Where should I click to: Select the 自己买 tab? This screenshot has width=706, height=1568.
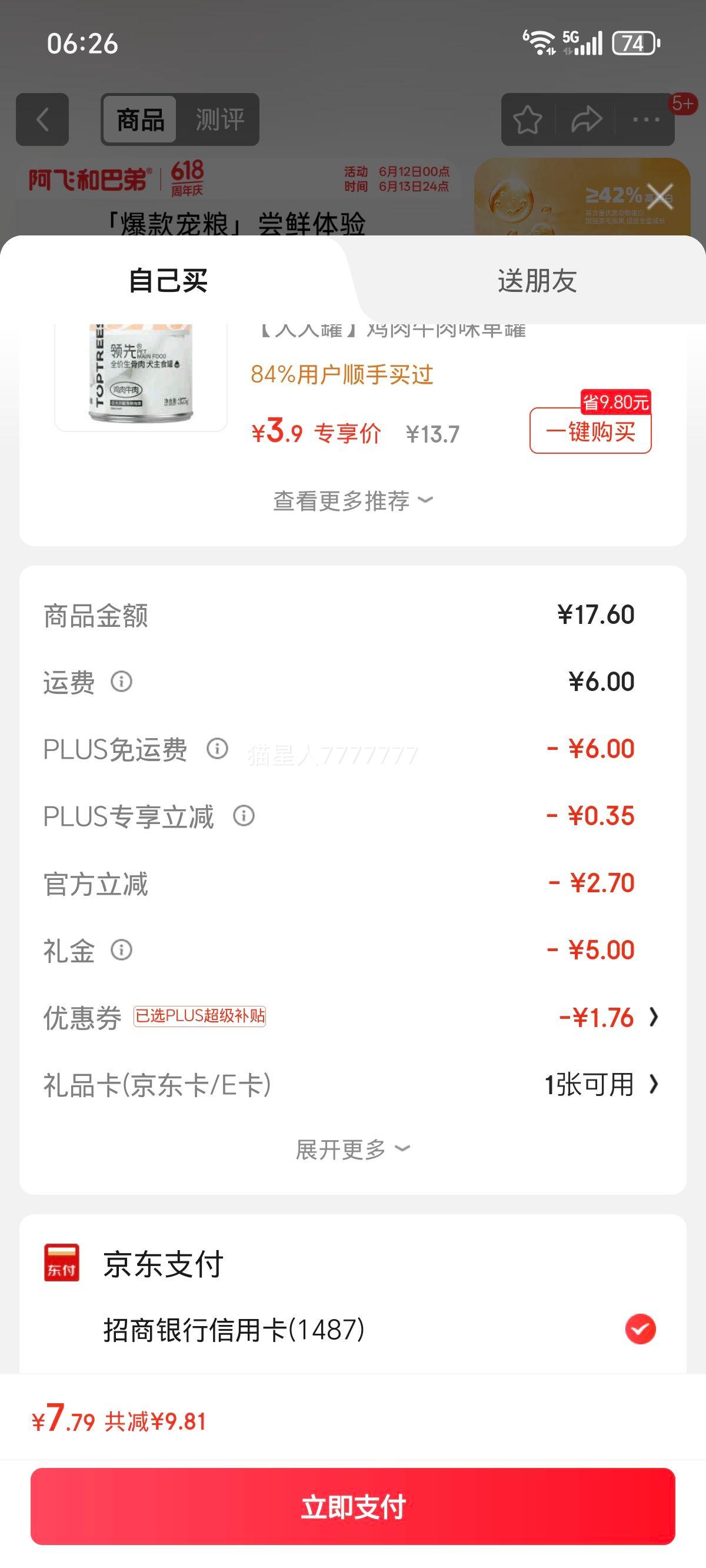[168, 281]
